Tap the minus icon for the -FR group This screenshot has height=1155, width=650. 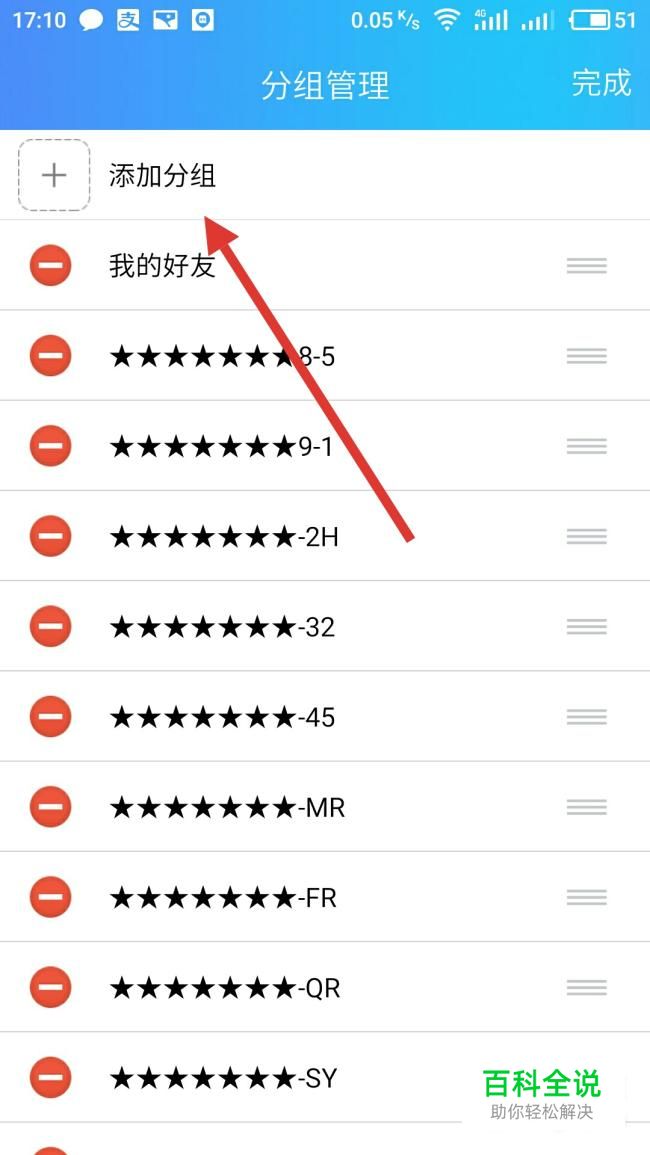(x=50, y=897)
